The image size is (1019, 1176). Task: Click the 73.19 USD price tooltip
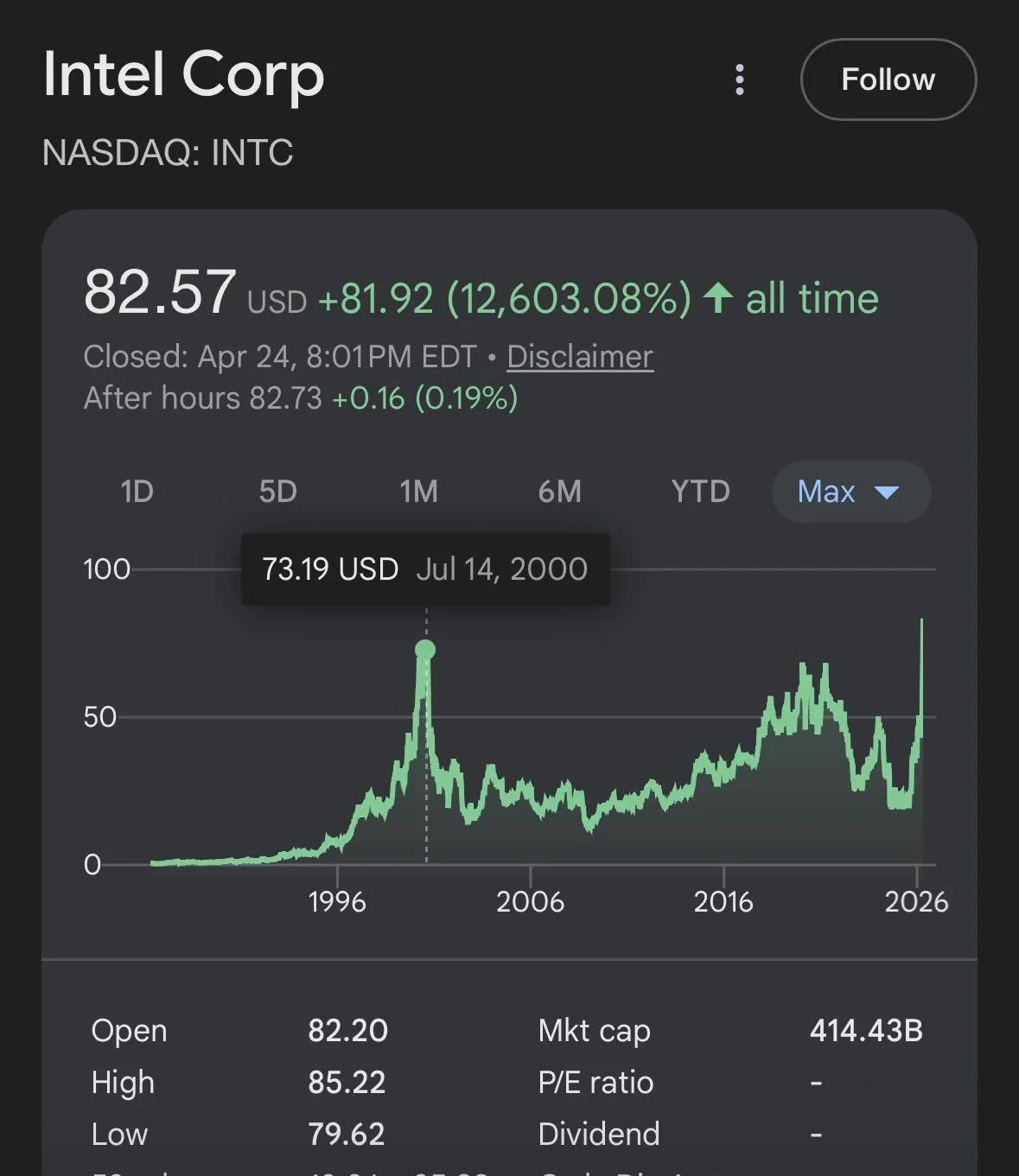click(x=329, y=569)
